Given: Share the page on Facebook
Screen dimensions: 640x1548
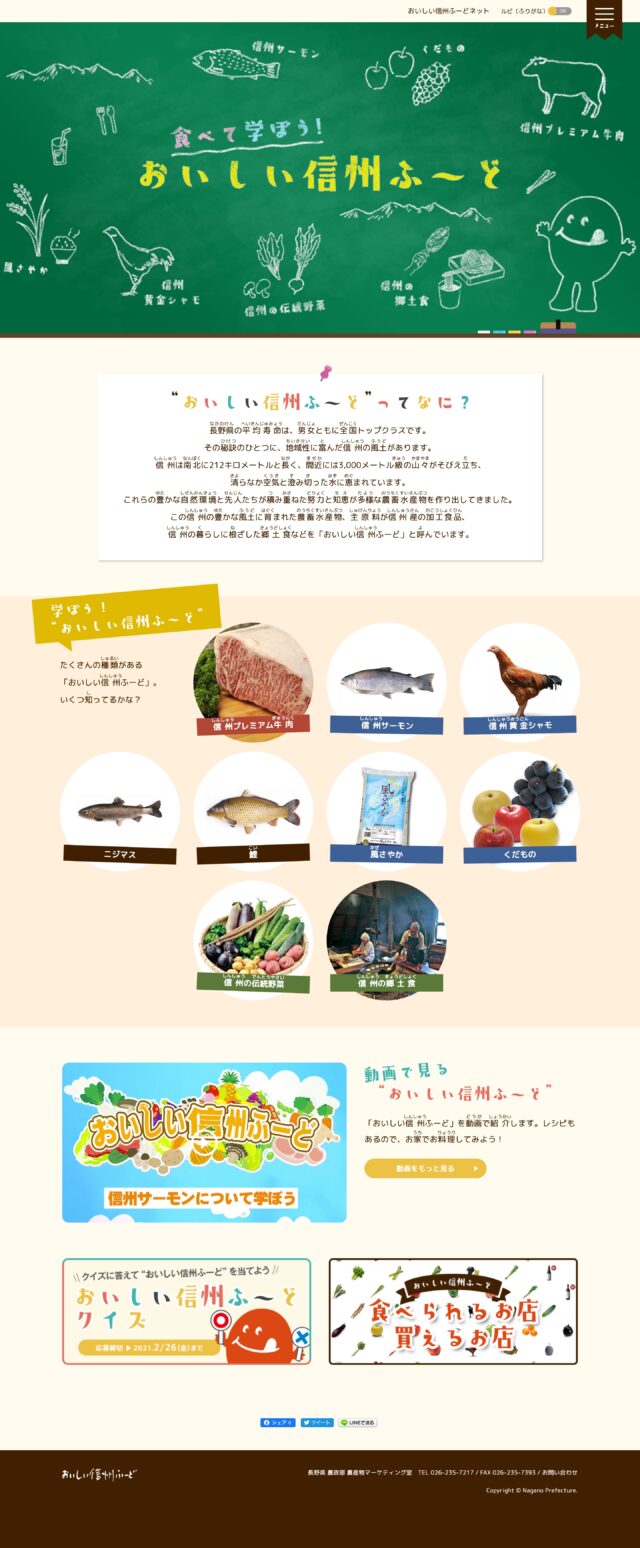Looking at the screenshot, I should pyautogui.click(x=278, y=1422).
